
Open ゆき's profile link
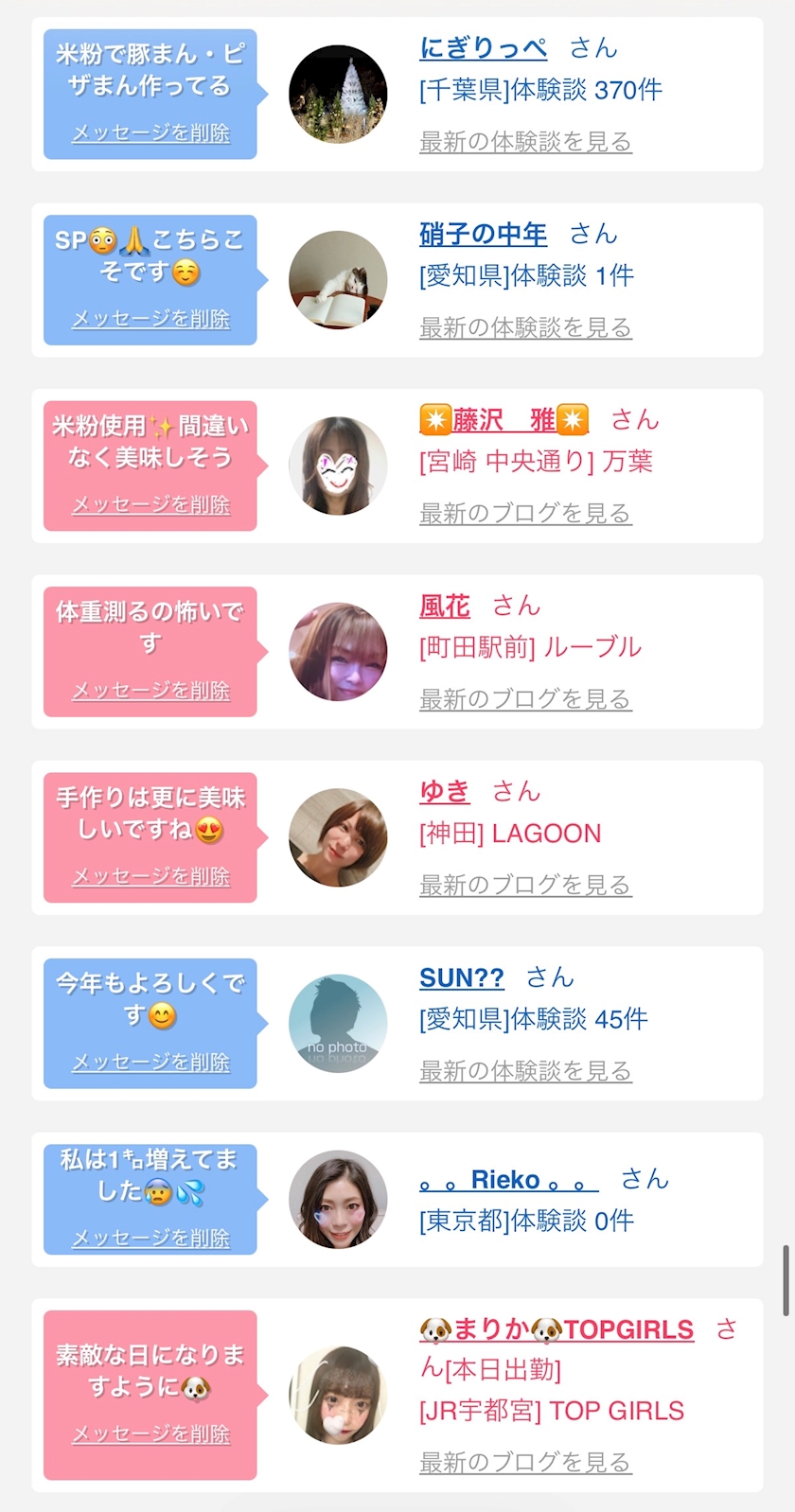click(x=445, y=791)
